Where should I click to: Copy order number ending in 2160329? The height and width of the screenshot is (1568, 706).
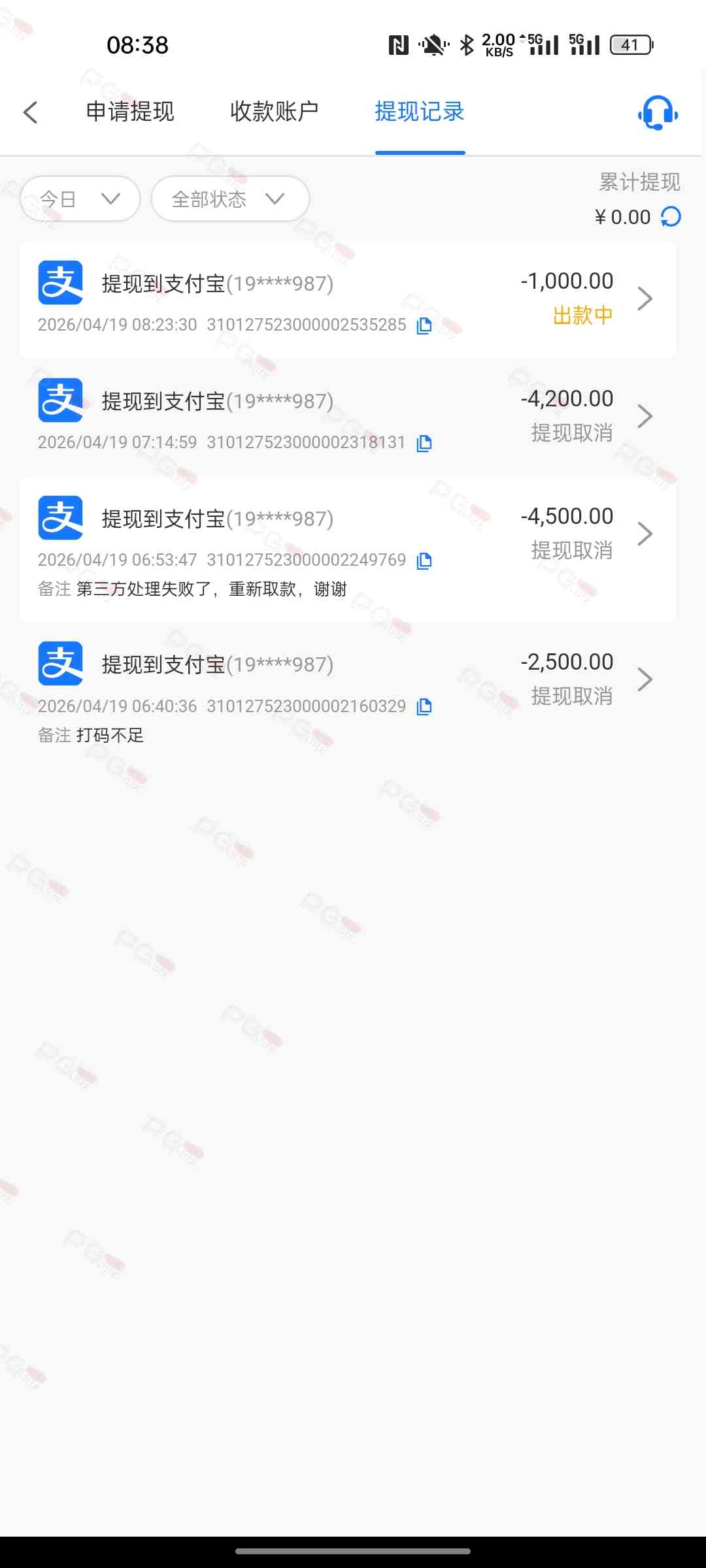click(424, 706)
